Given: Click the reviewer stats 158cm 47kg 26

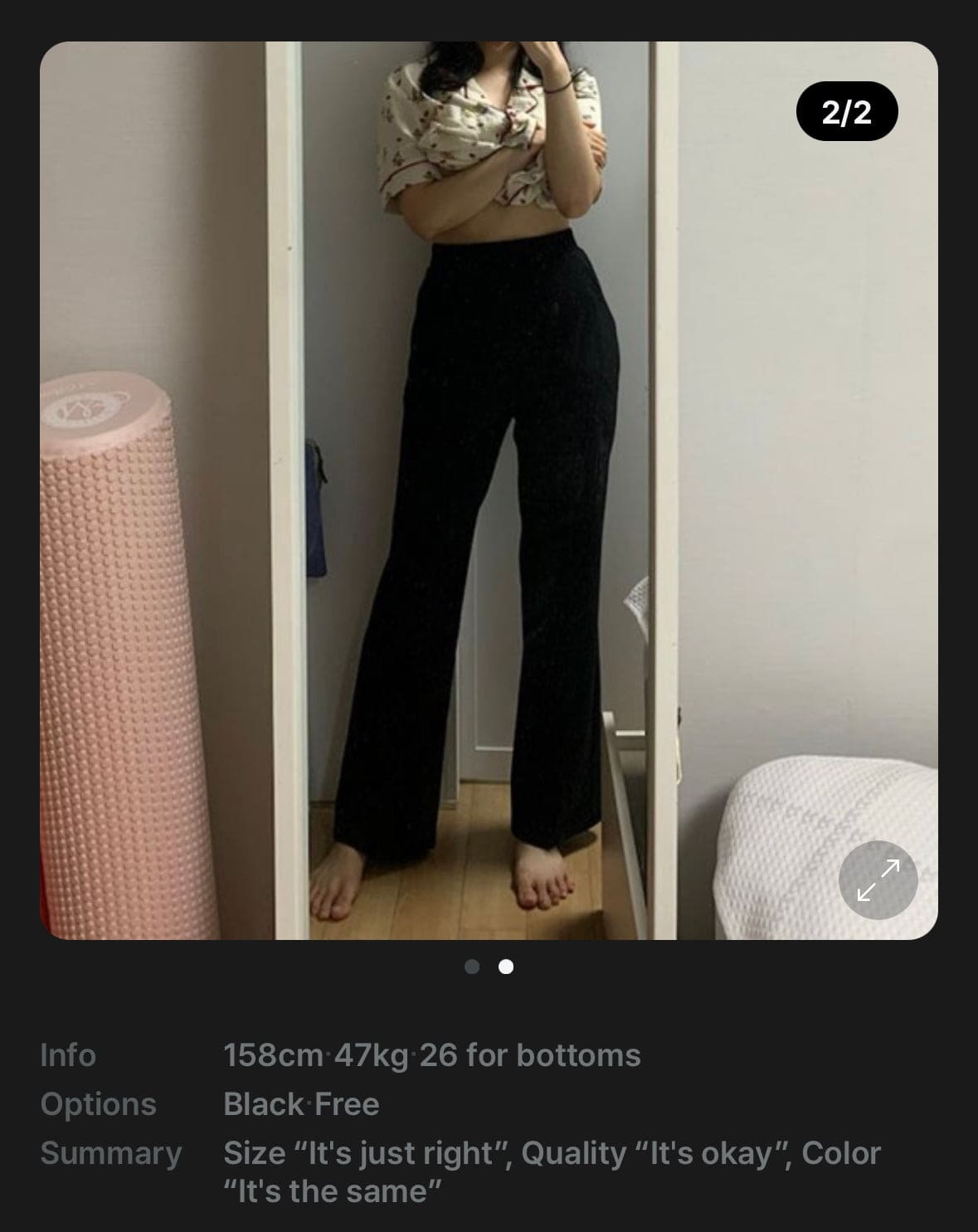Looking at the screenshot, I should pos(431,1055).
